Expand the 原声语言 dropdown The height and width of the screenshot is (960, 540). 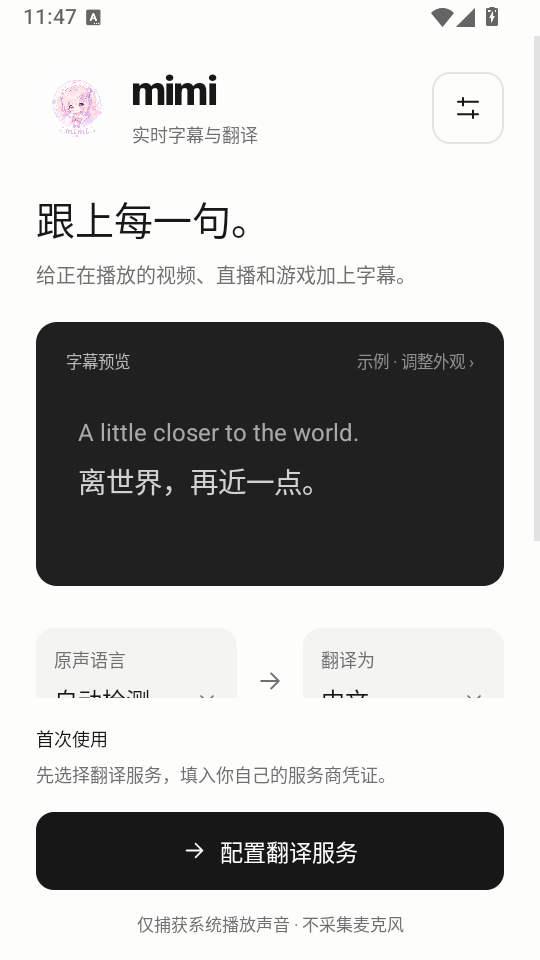(x=137, y=664)
